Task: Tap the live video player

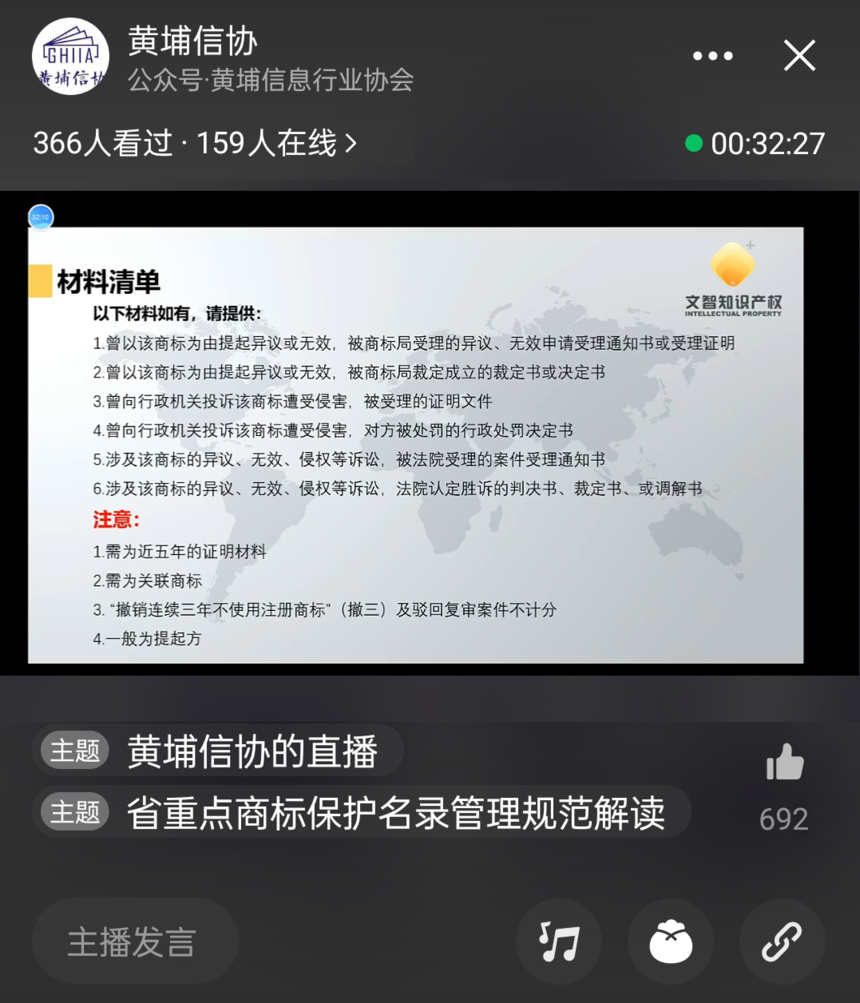Action: [416, 445]
